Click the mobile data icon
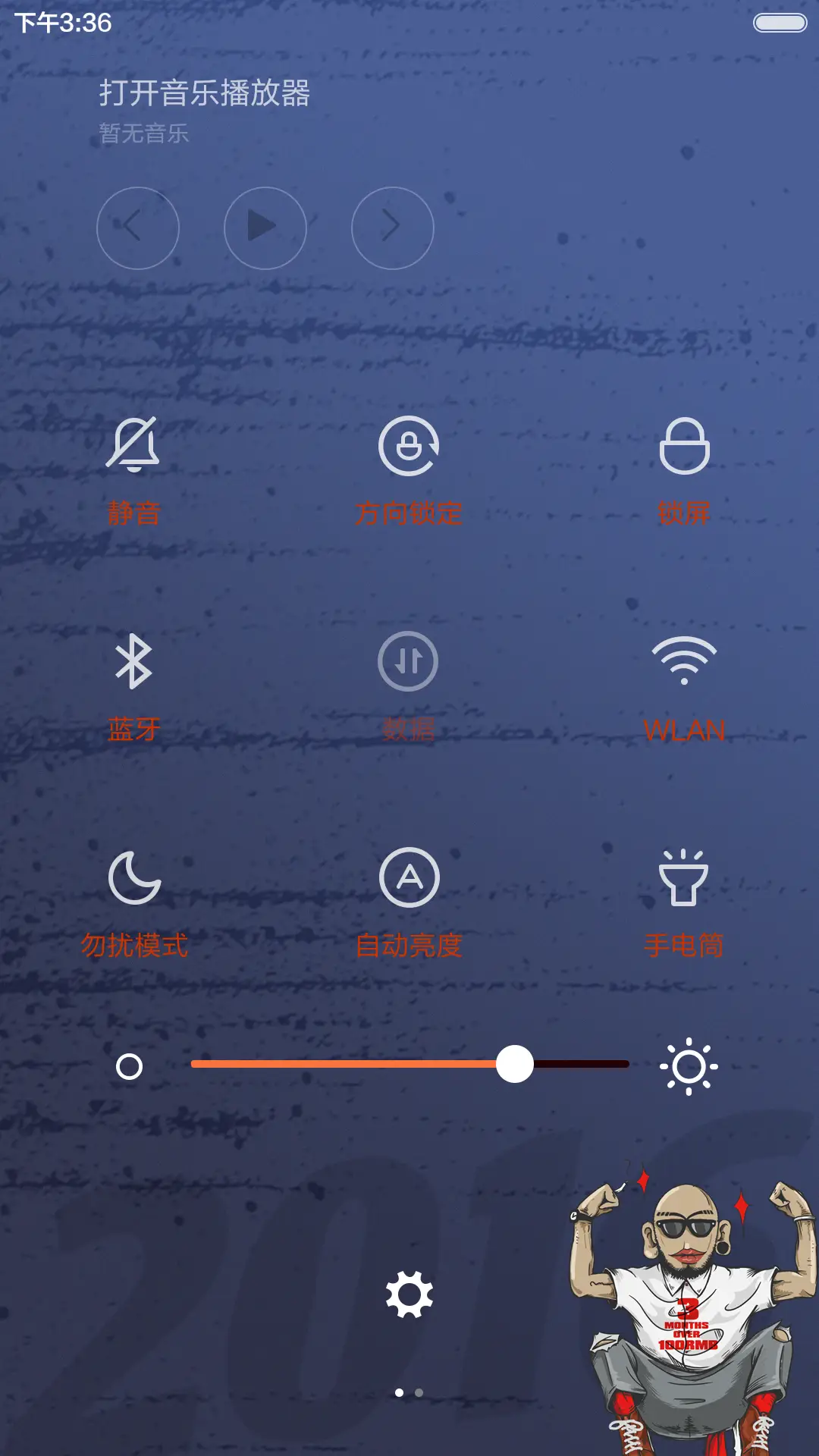The height and width of the screenshot is (1456, 819). (x=409, y=661)
